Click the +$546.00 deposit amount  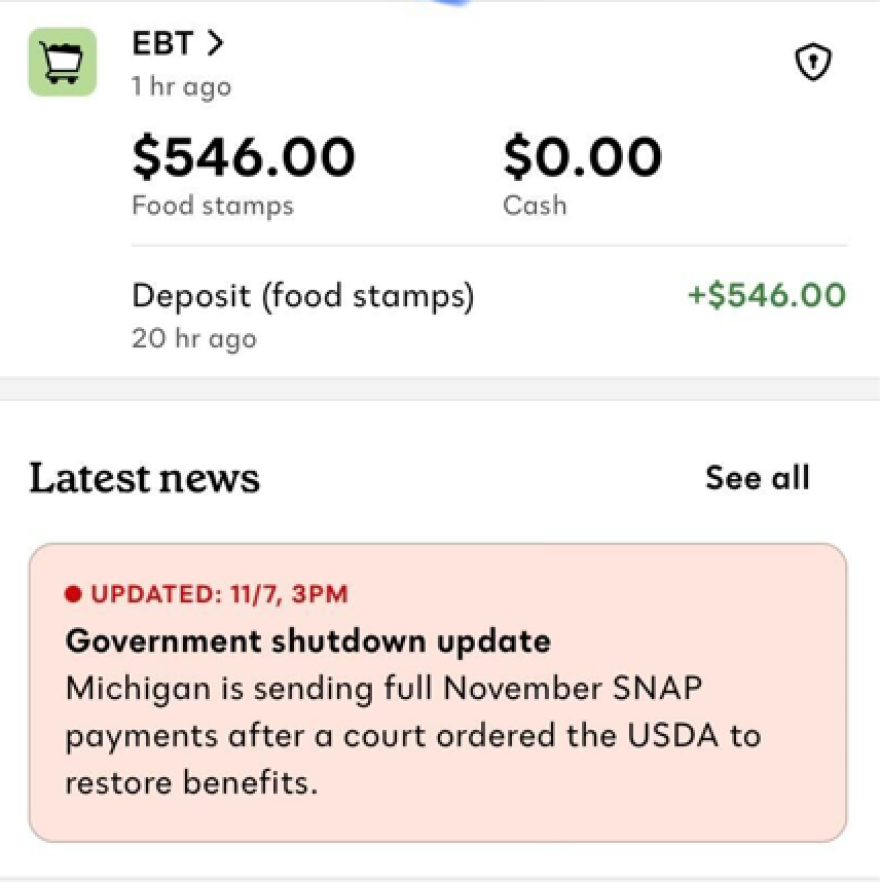click(767, 296)
